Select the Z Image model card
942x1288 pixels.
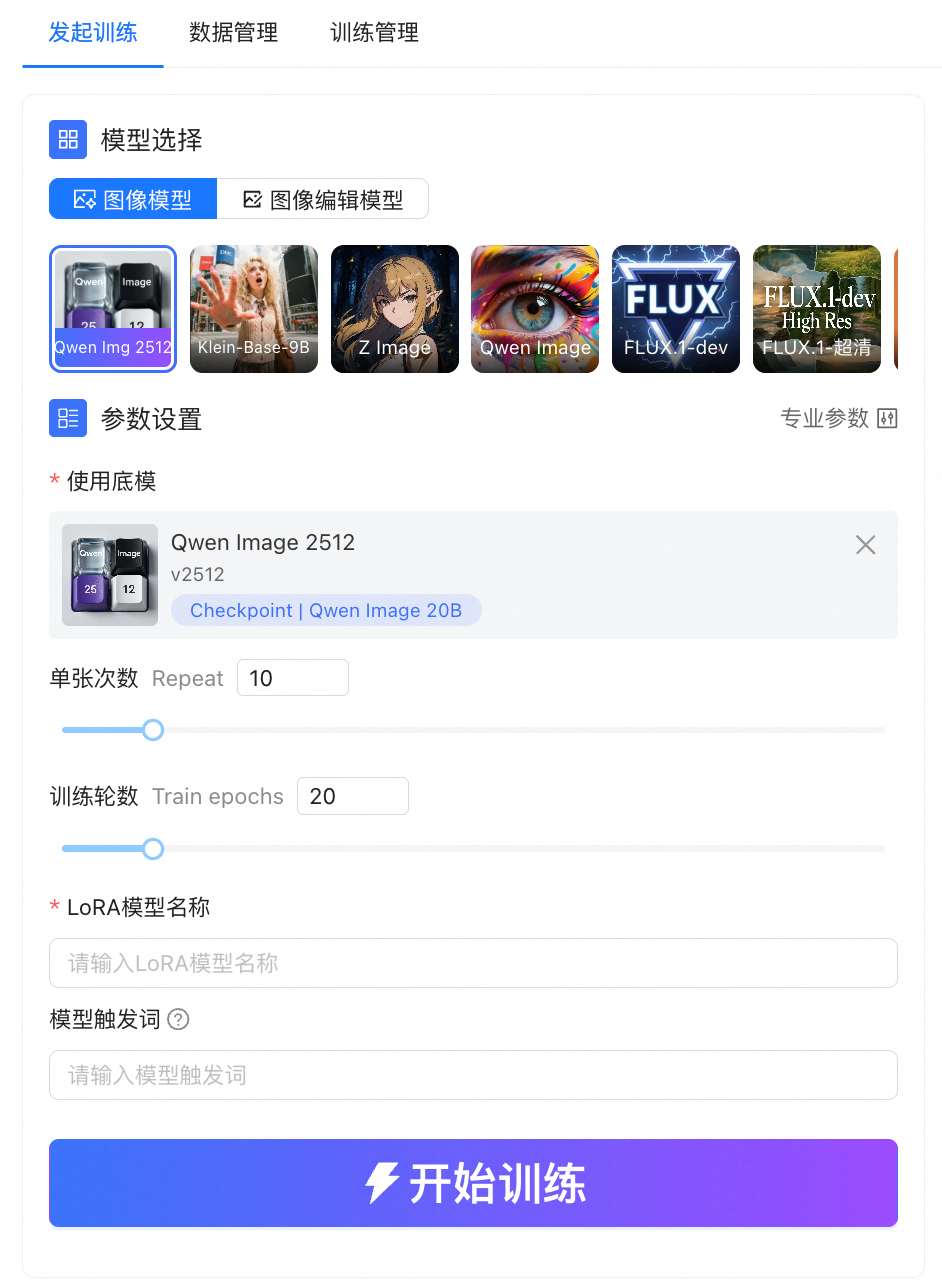pos(394,309)
